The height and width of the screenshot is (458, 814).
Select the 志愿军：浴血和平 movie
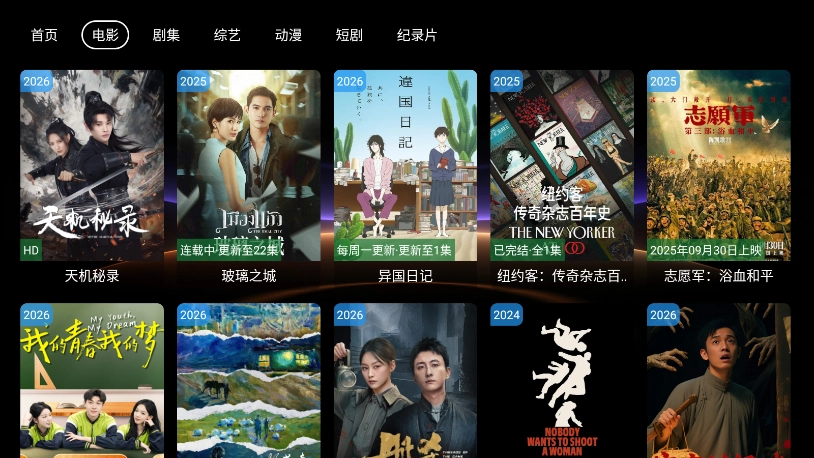tap(718, 166)
